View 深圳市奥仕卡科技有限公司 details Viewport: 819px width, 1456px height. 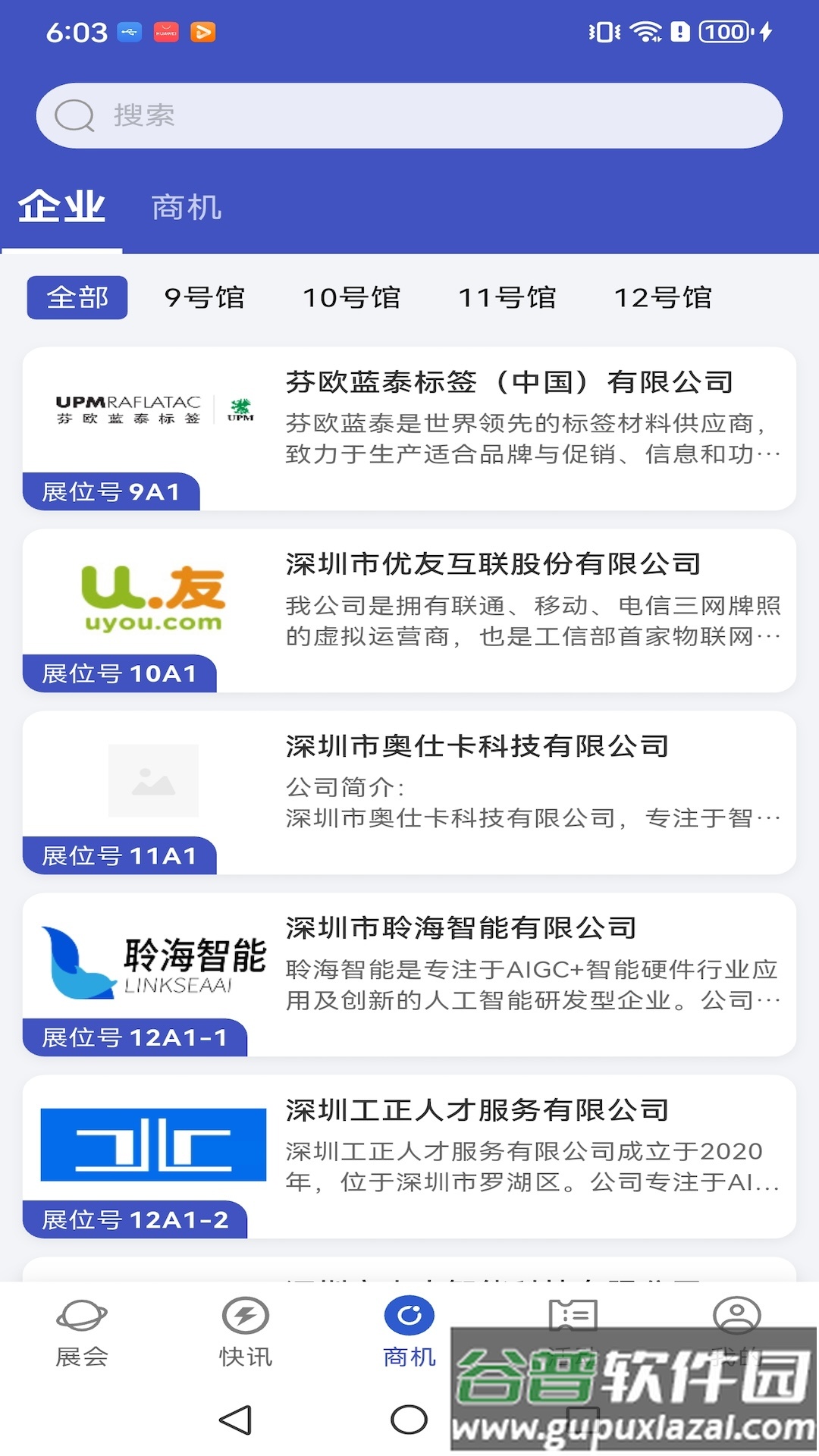(409, 792)
